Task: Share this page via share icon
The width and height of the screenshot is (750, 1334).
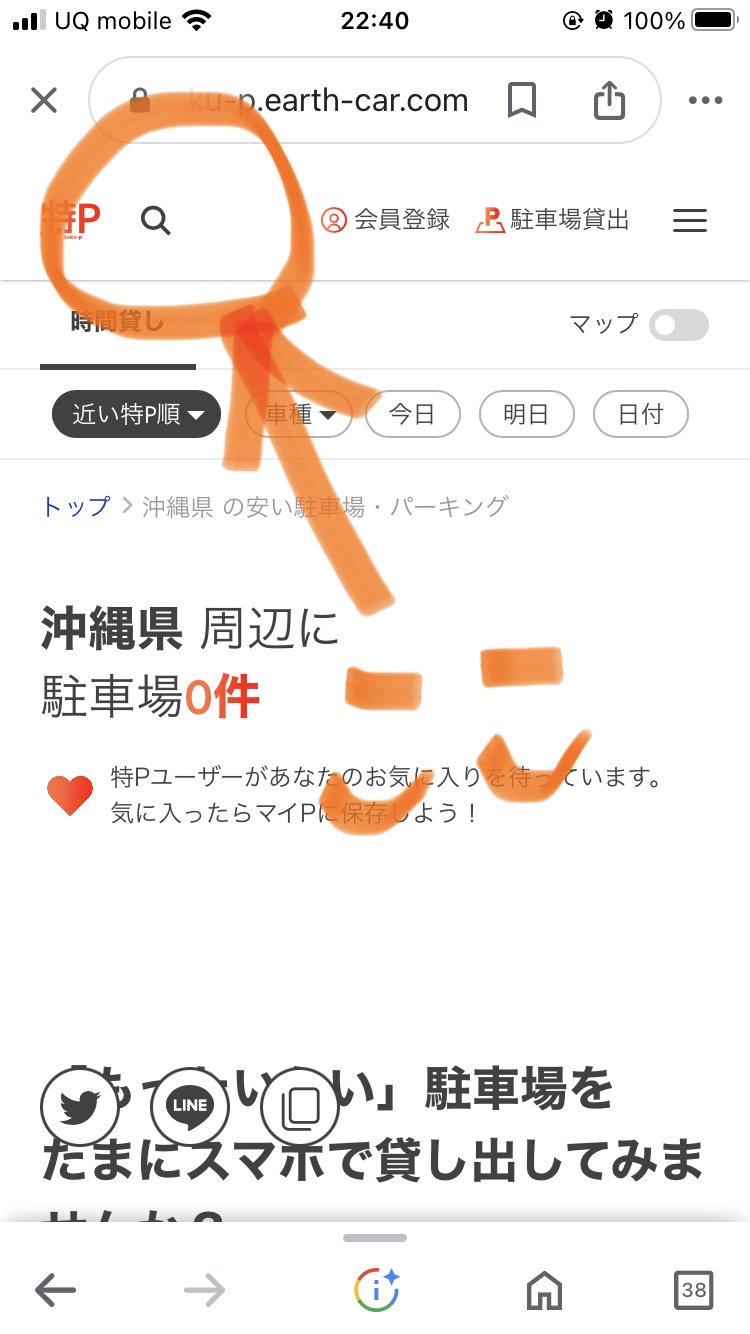Action: pos(609,100)
